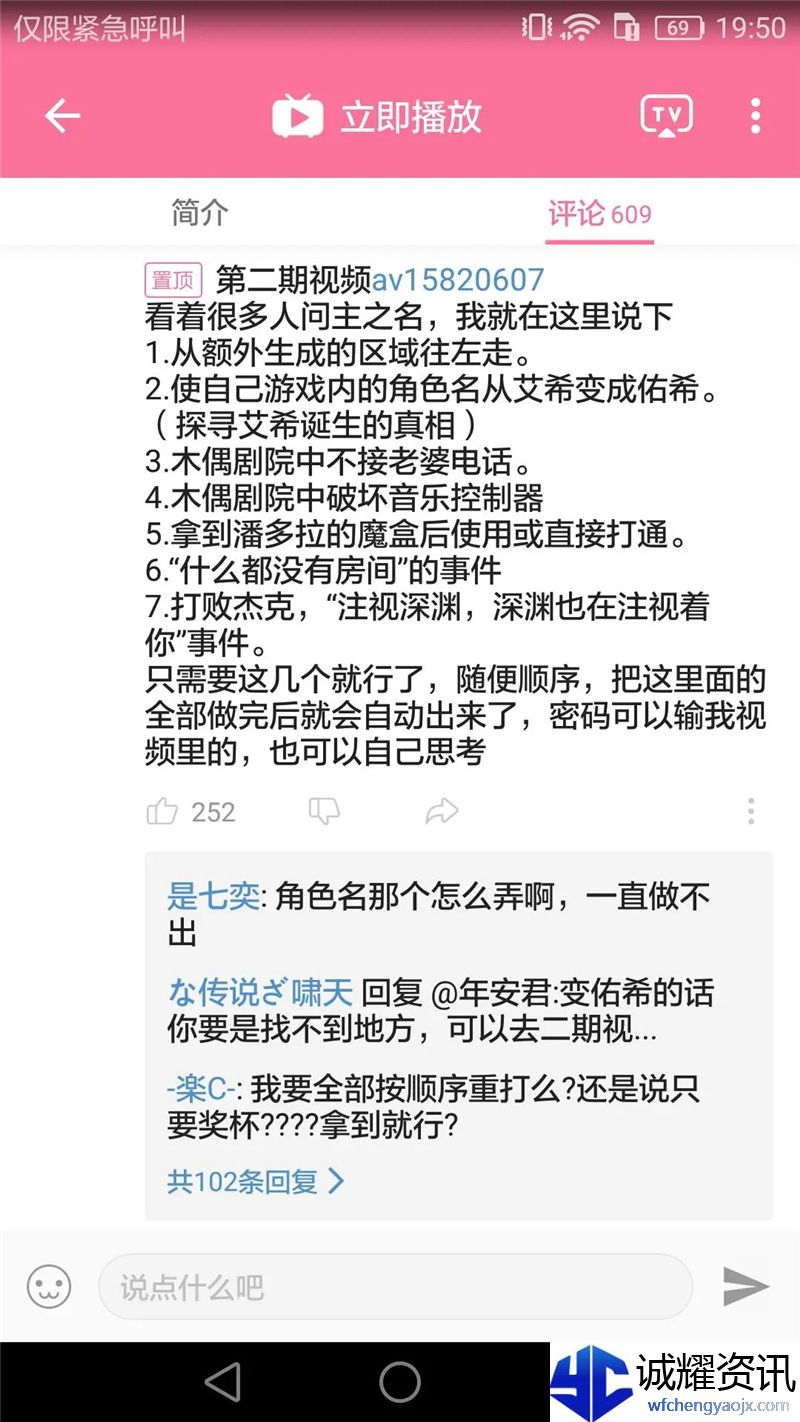This screenshot has width=800, height=1422.
Task: Cast the video to TV
Action: [x=666, y=116]
